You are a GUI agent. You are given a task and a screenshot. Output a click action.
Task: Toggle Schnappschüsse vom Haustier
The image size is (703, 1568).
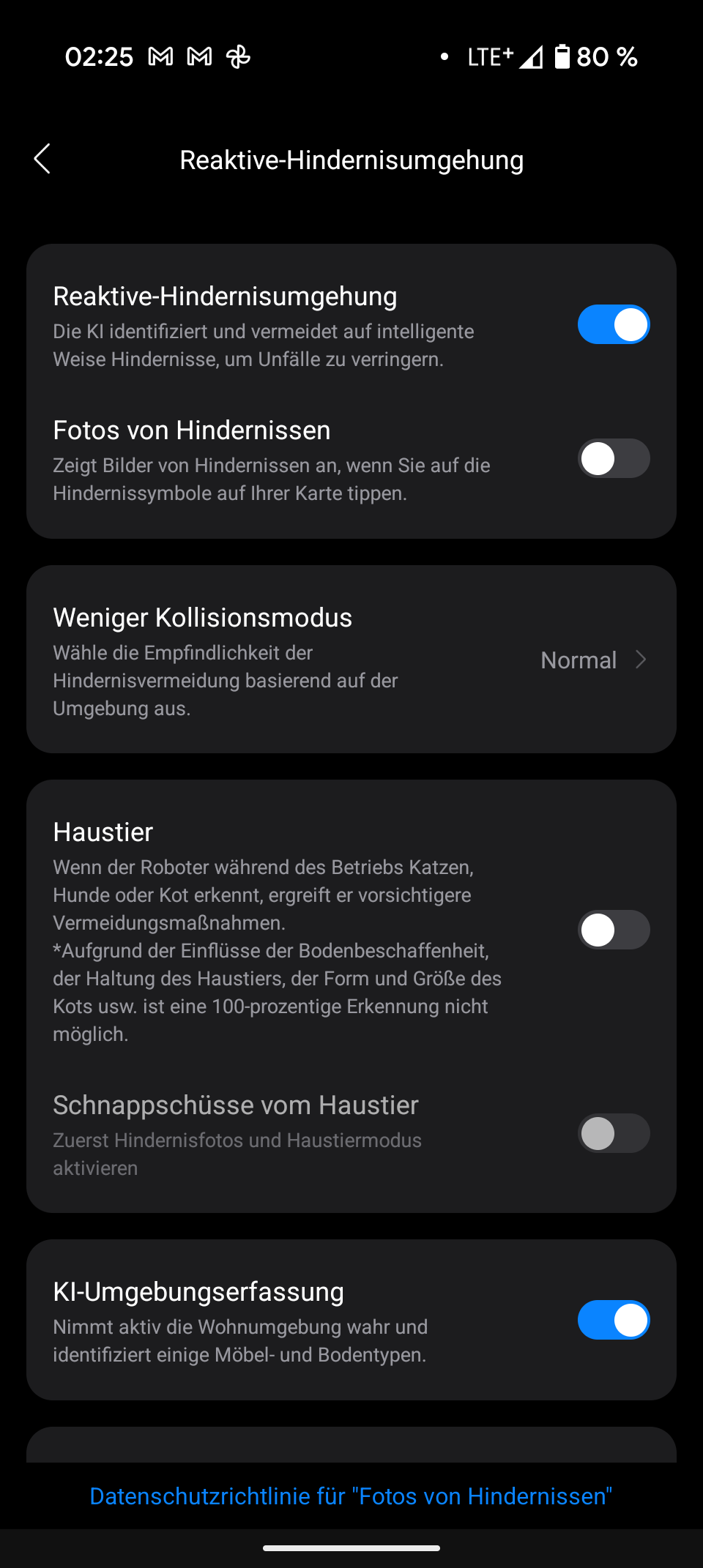pos(614,1133)
